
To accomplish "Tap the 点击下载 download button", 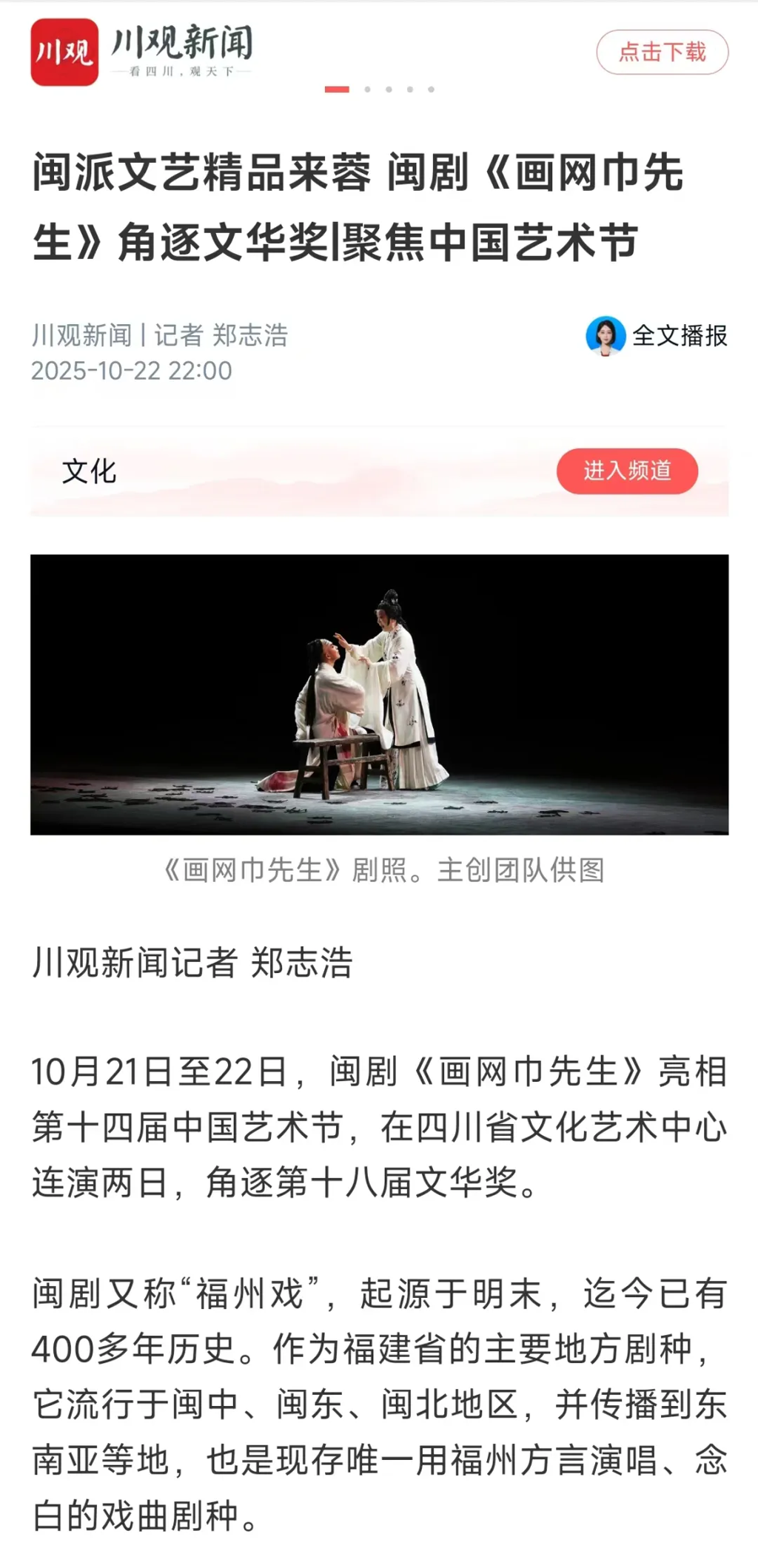I will click(x=662, y=52).
